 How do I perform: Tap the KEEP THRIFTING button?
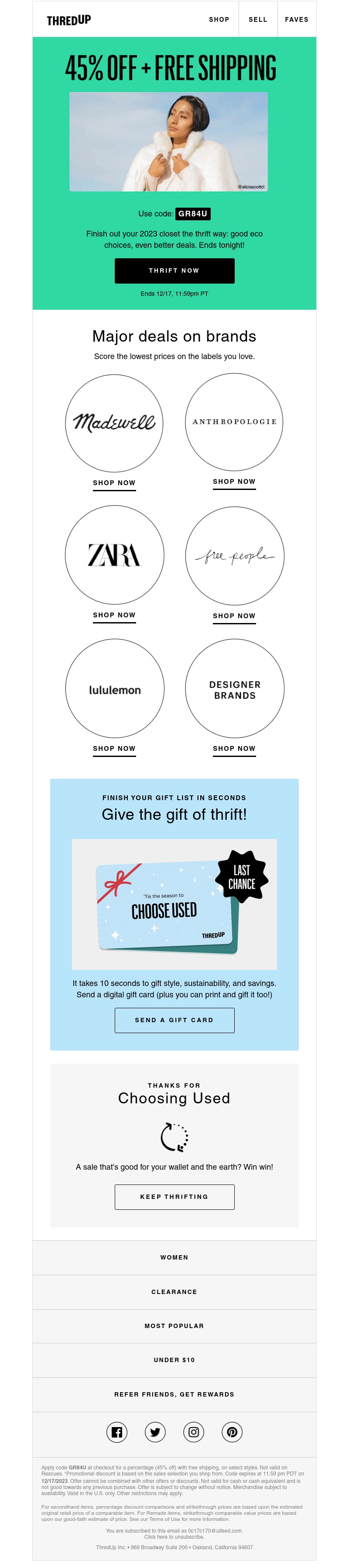(x=174, y=1197)
